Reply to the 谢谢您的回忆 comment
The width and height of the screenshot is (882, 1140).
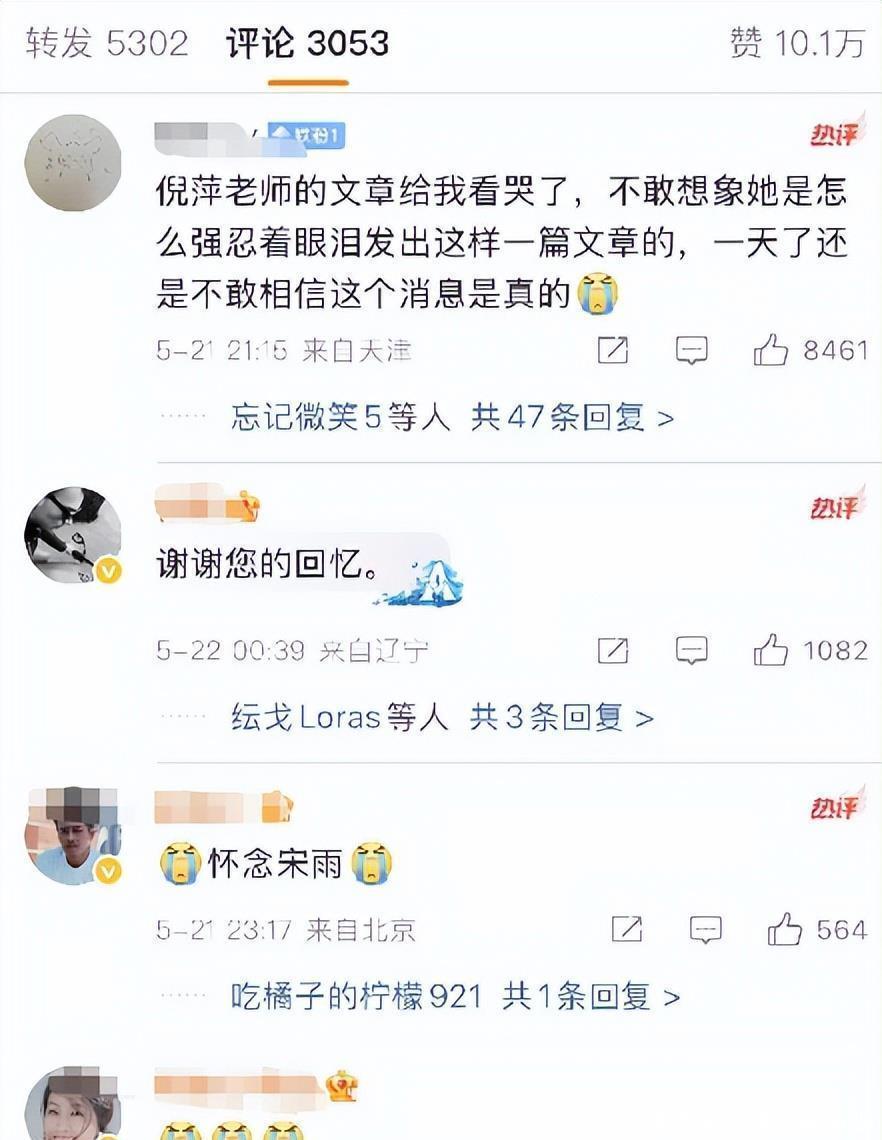pyautogui.click(x=691, y=650)
